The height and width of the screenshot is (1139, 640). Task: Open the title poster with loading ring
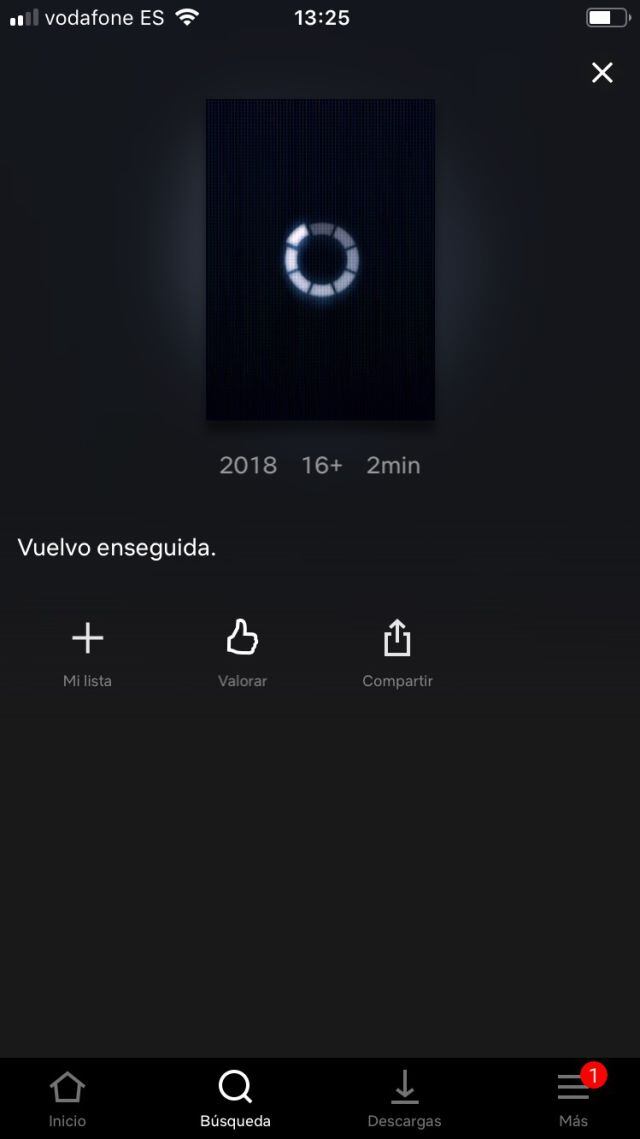coord(320,259)
